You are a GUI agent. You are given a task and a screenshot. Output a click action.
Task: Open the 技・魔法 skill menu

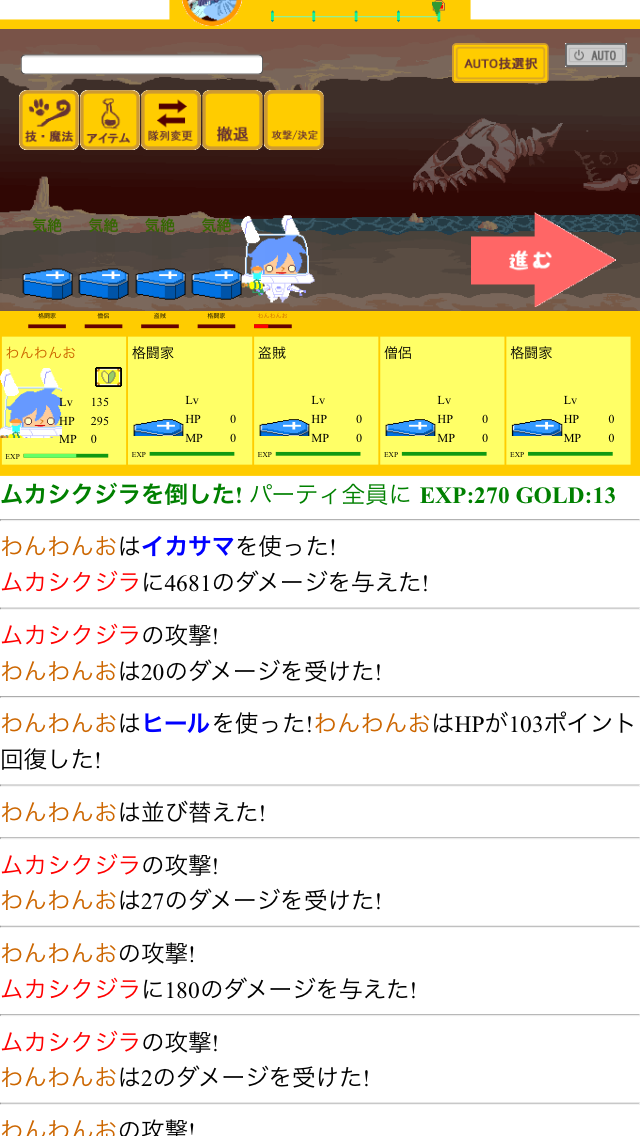(x=49, y=121)
